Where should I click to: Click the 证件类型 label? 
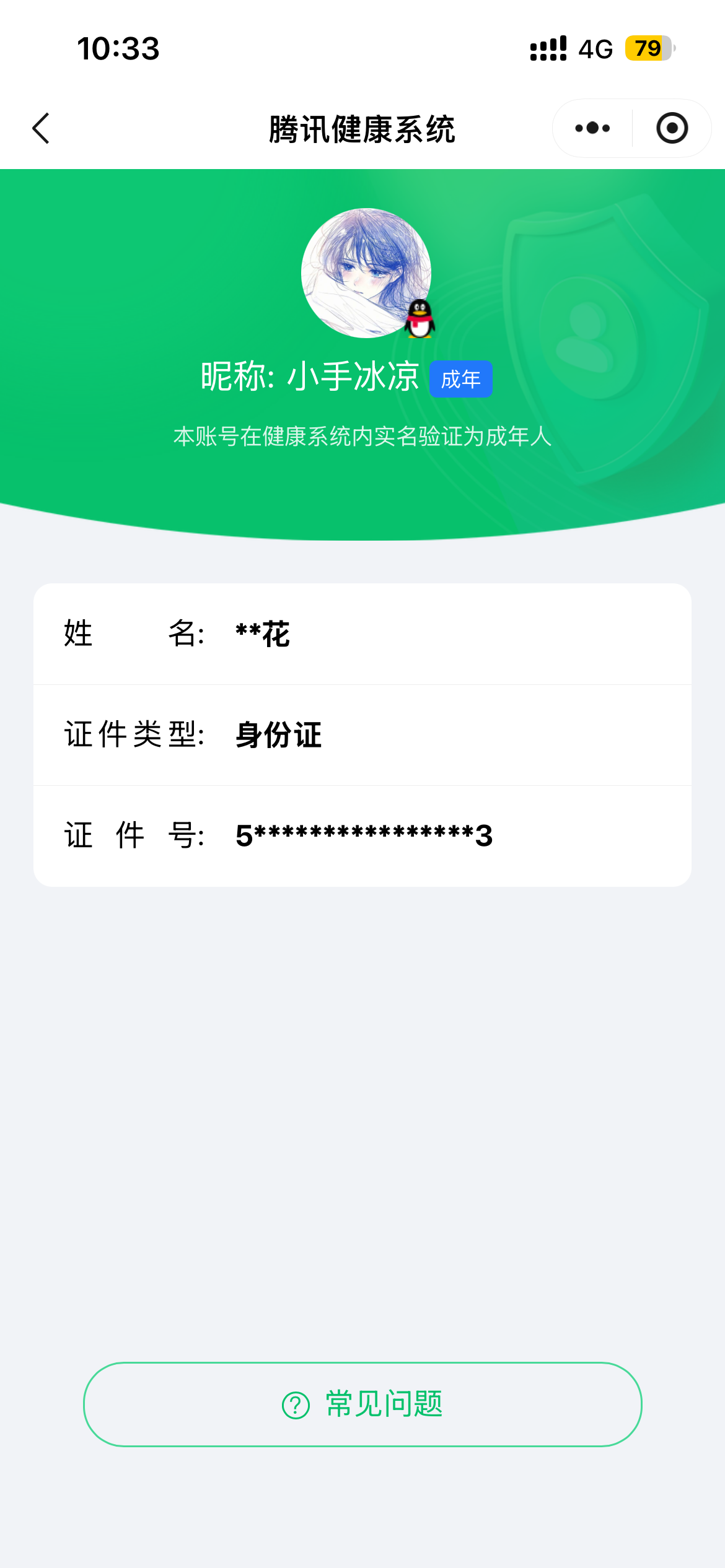point(135,734)
